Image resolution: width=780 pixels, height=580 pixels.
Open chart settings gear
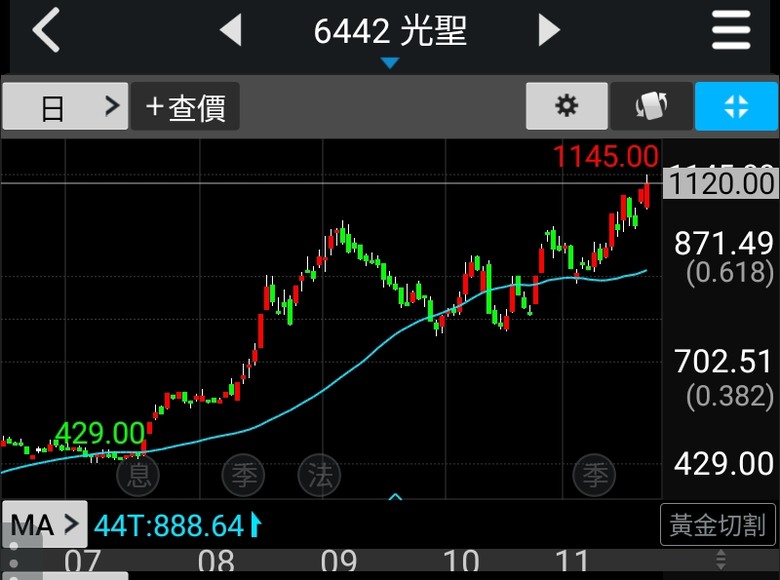coord(566,106)
